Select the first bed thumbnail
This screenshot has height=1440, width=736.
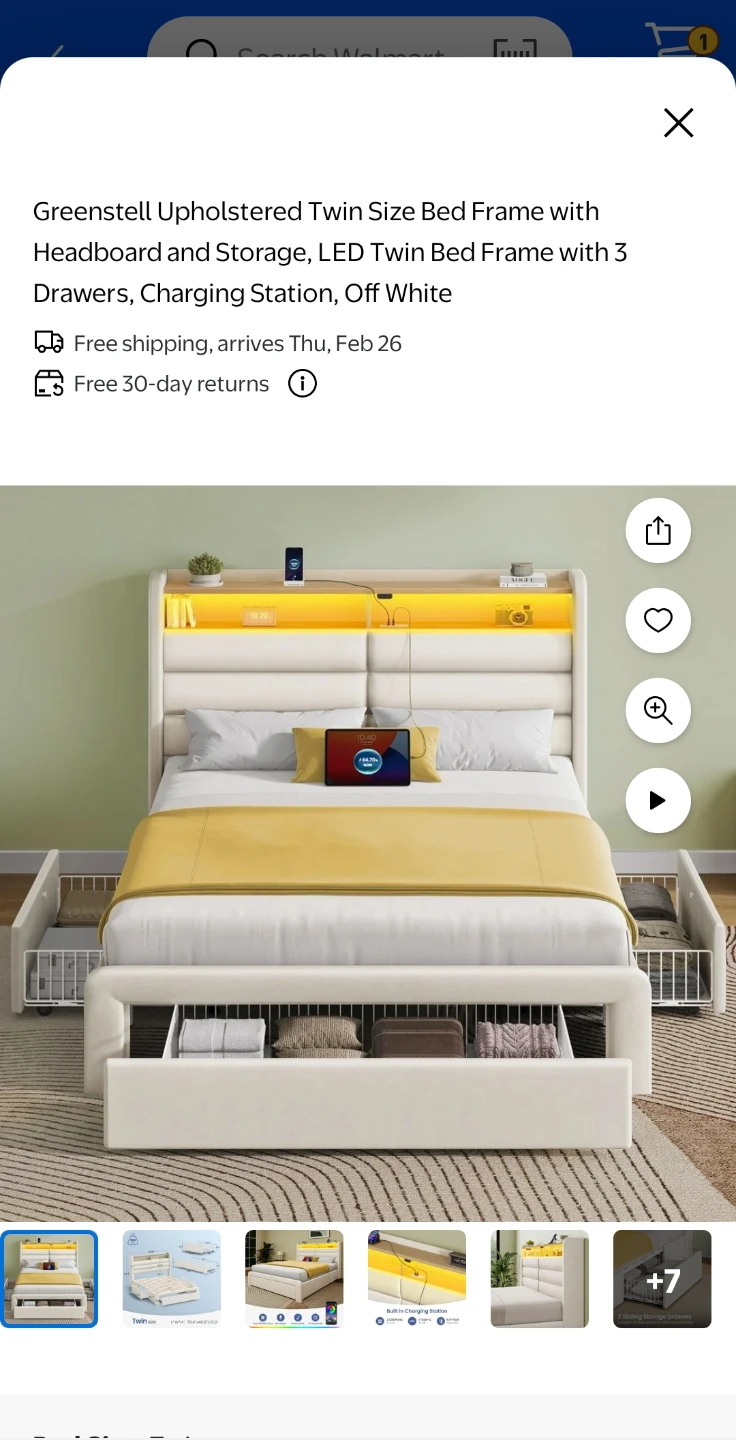pyautogui.click(x=49, y=1279)
